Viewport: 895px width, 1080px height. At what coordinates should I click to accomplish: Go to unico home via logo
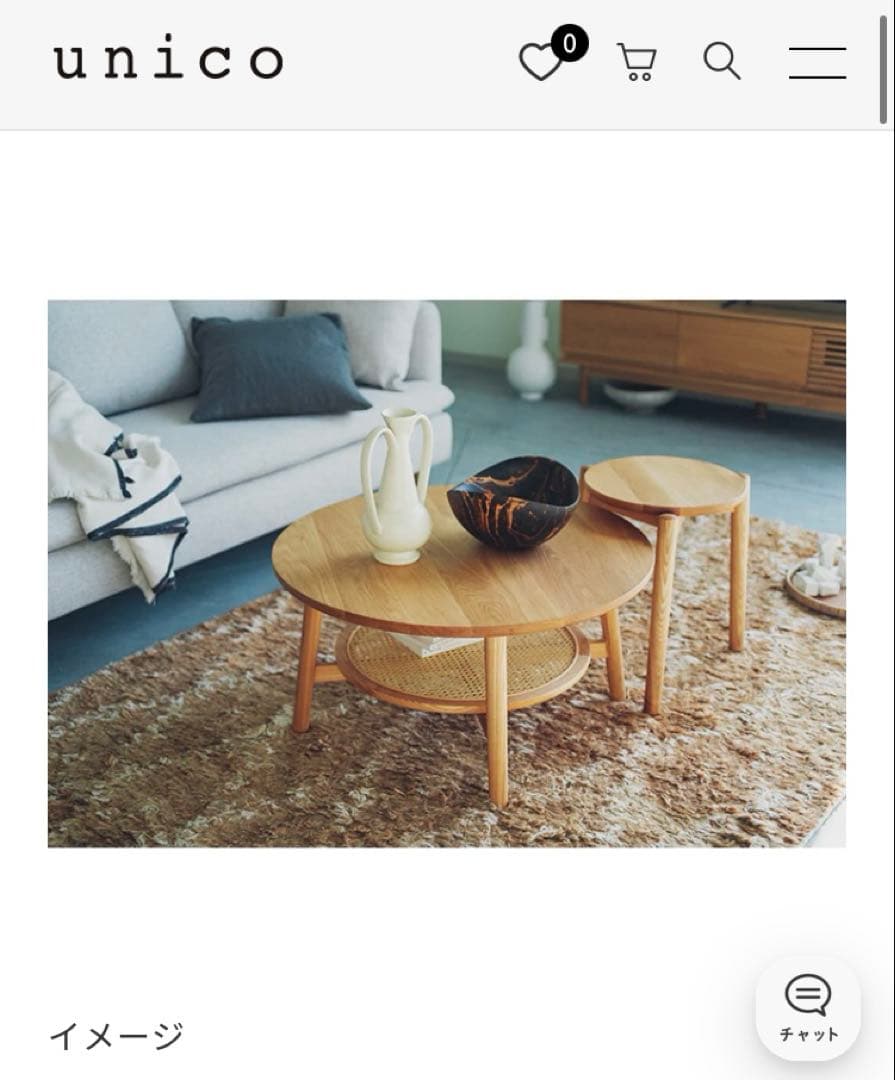(168, 60)
